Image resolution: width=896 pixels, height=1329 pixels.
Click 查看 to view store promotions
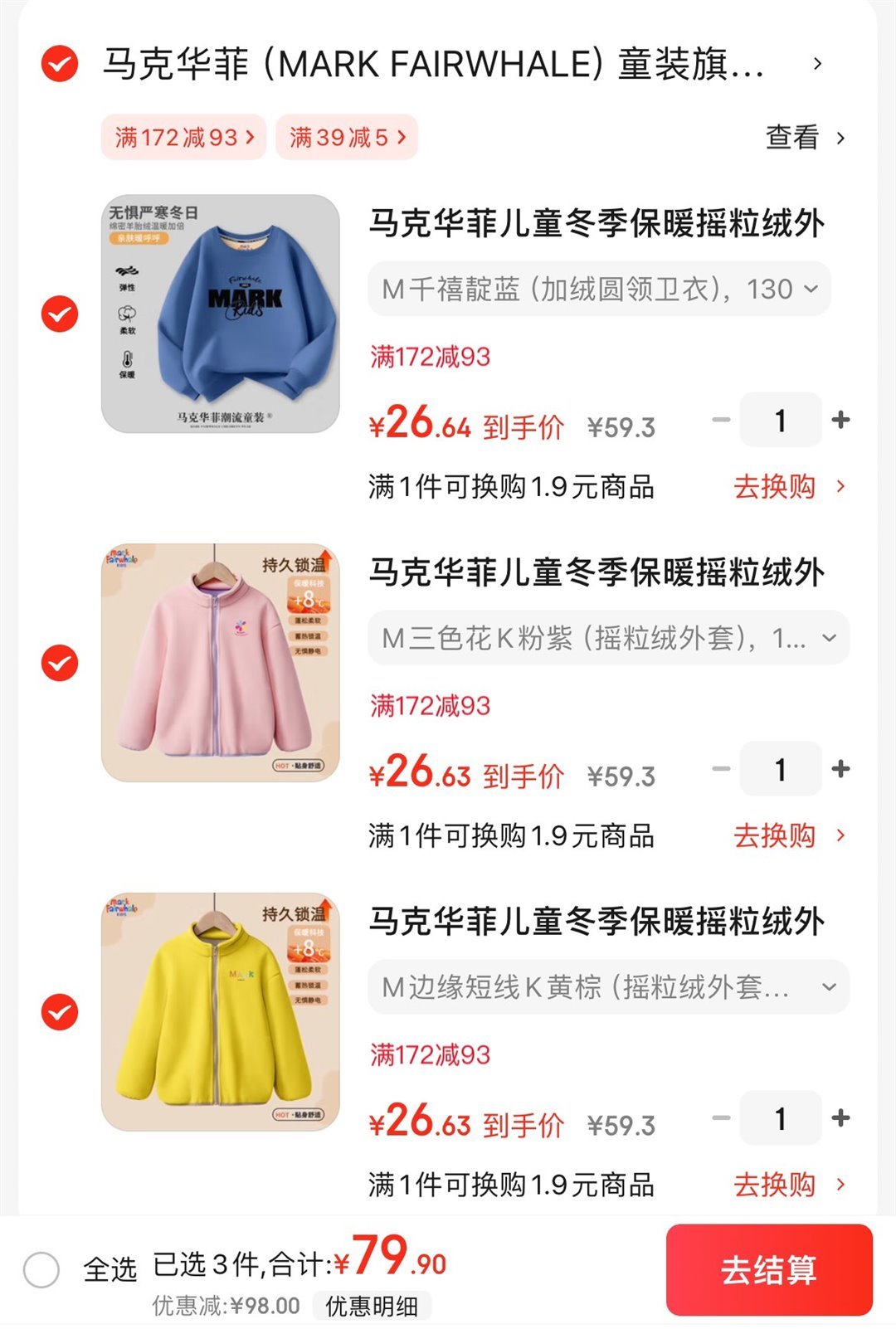pyautogui.click(x=795, y=138)
